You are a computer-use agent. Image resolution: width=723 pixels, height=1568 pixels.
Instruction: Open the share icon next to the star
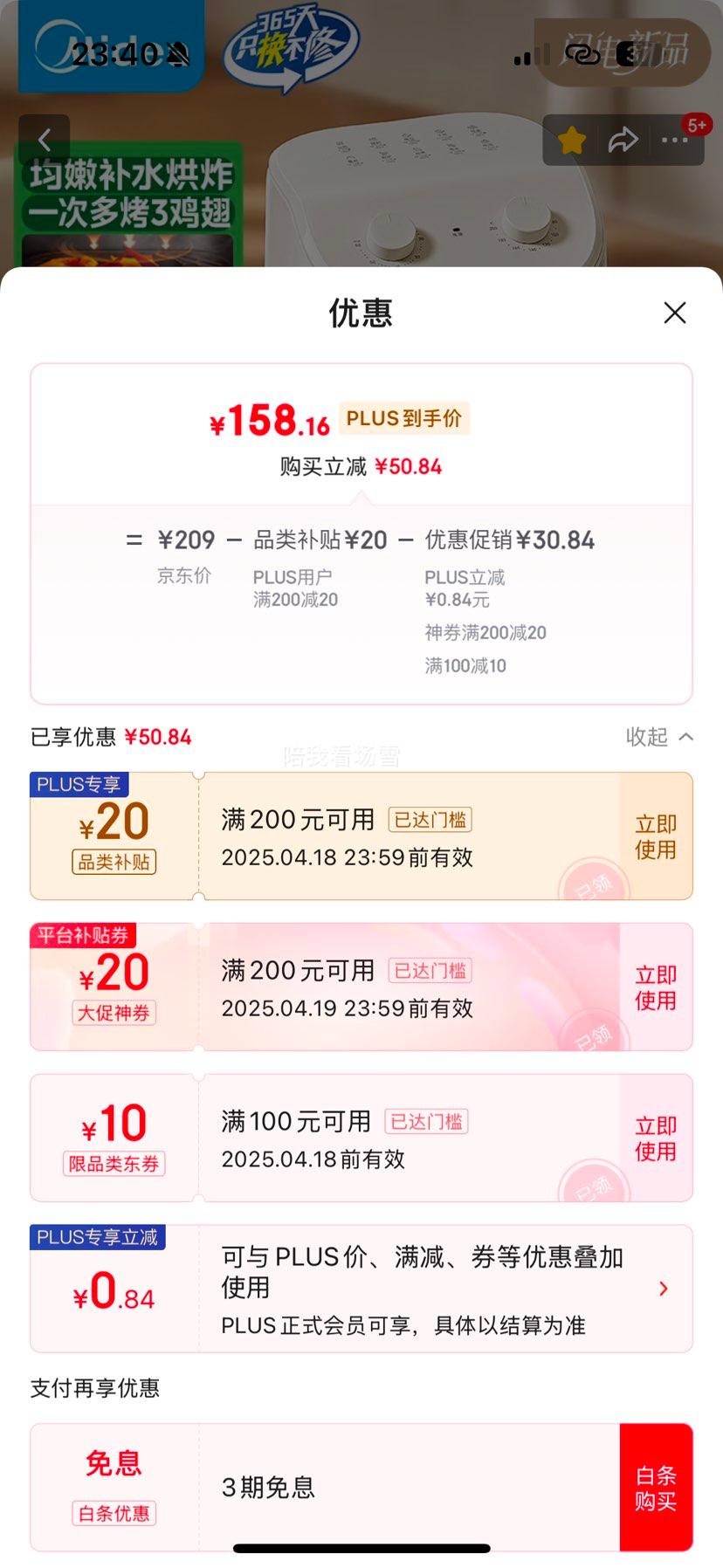click(623, 139)
